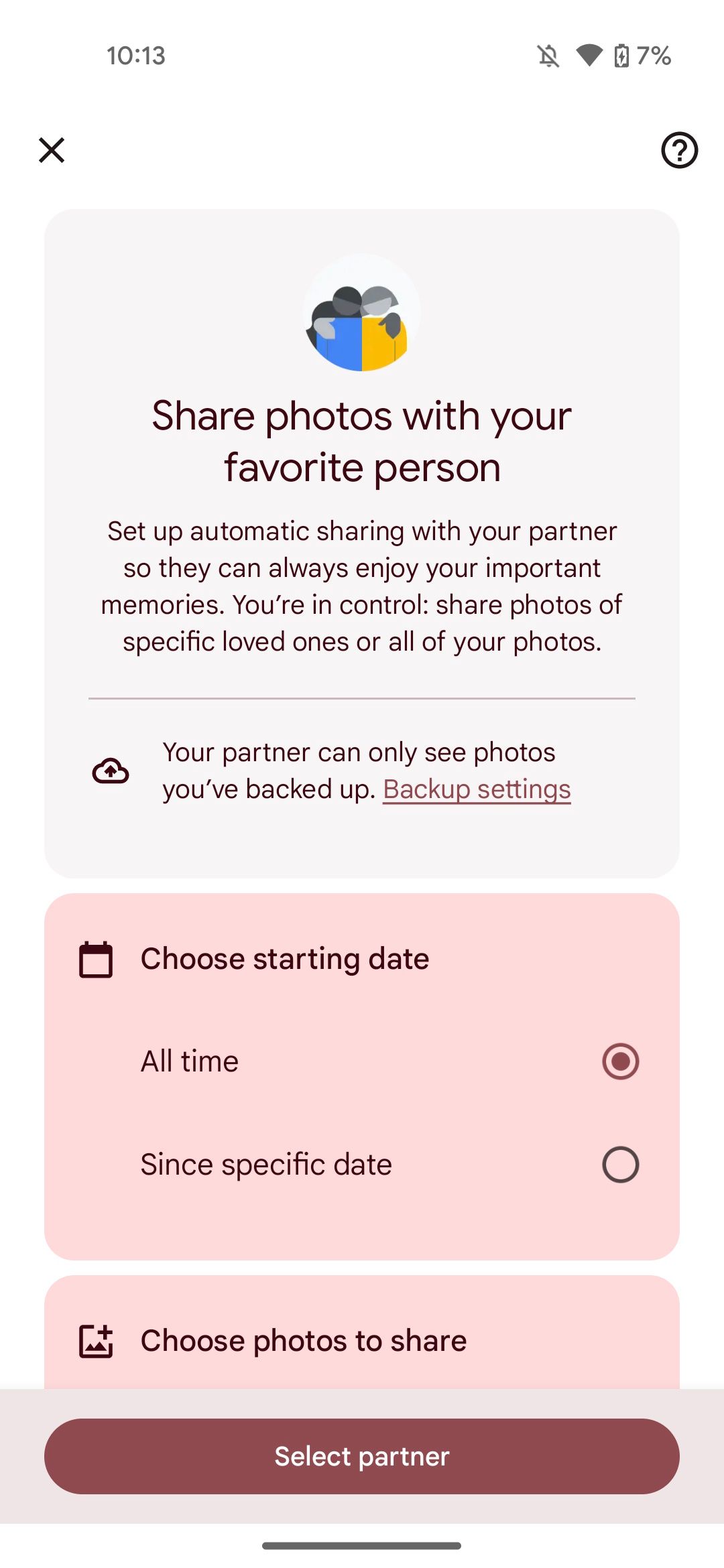Tap the Select partner button
Image resolution: width=724 pixels, height=1568 pixels.
[x=362, y=1455]
